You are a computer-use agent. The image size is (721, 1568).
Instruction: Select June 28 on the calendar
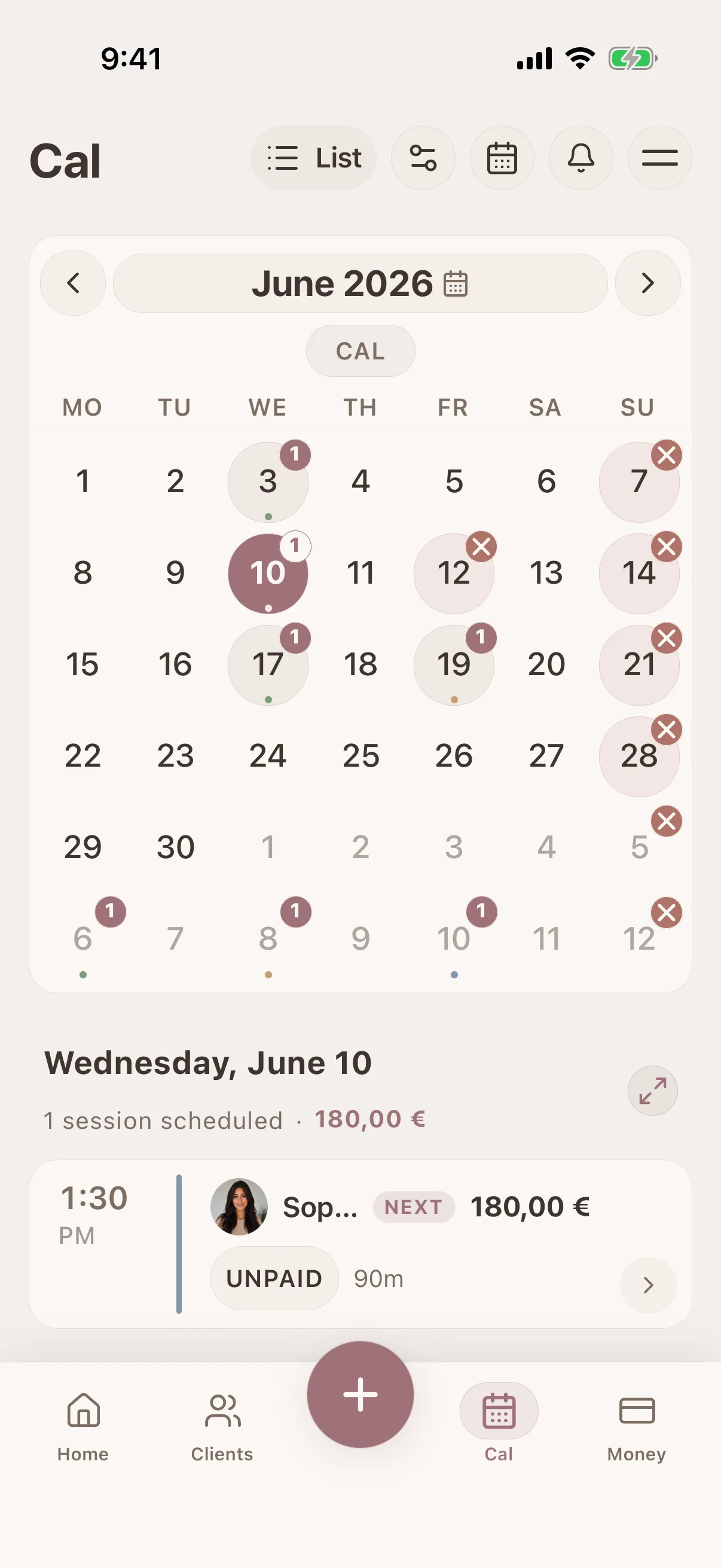pyautogui.click(x=639, y=756)
